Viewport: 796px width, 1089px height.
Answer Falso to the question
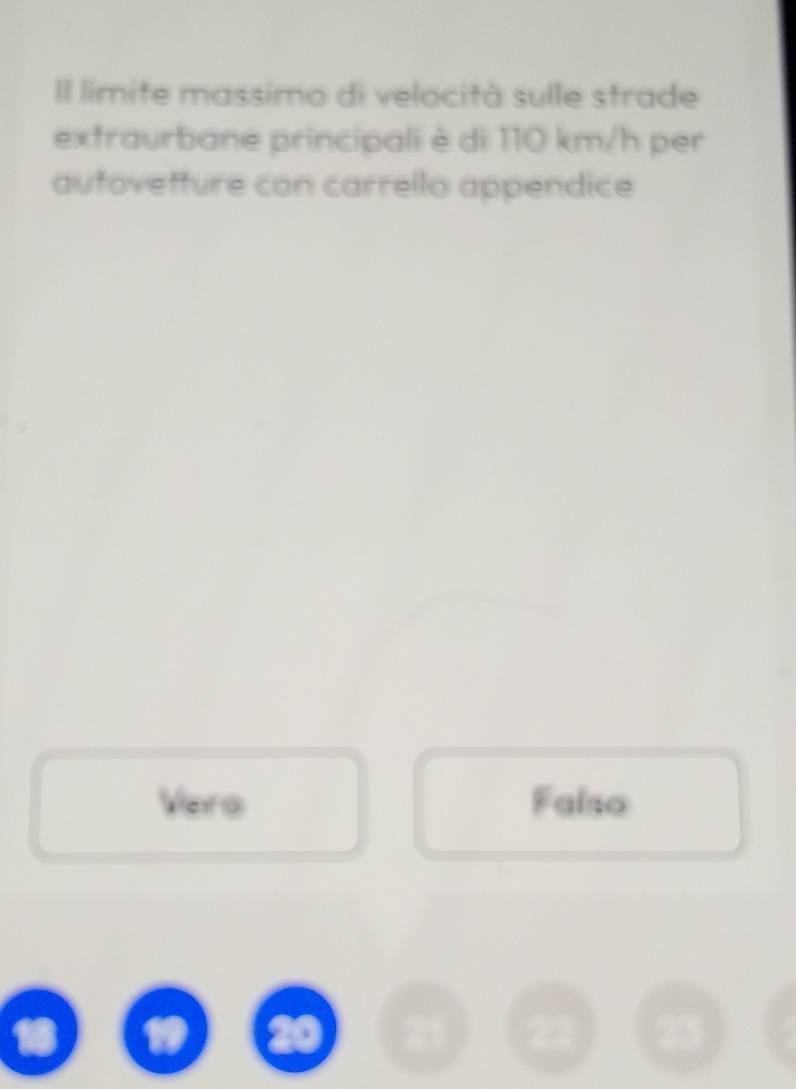tap(580, 803)
